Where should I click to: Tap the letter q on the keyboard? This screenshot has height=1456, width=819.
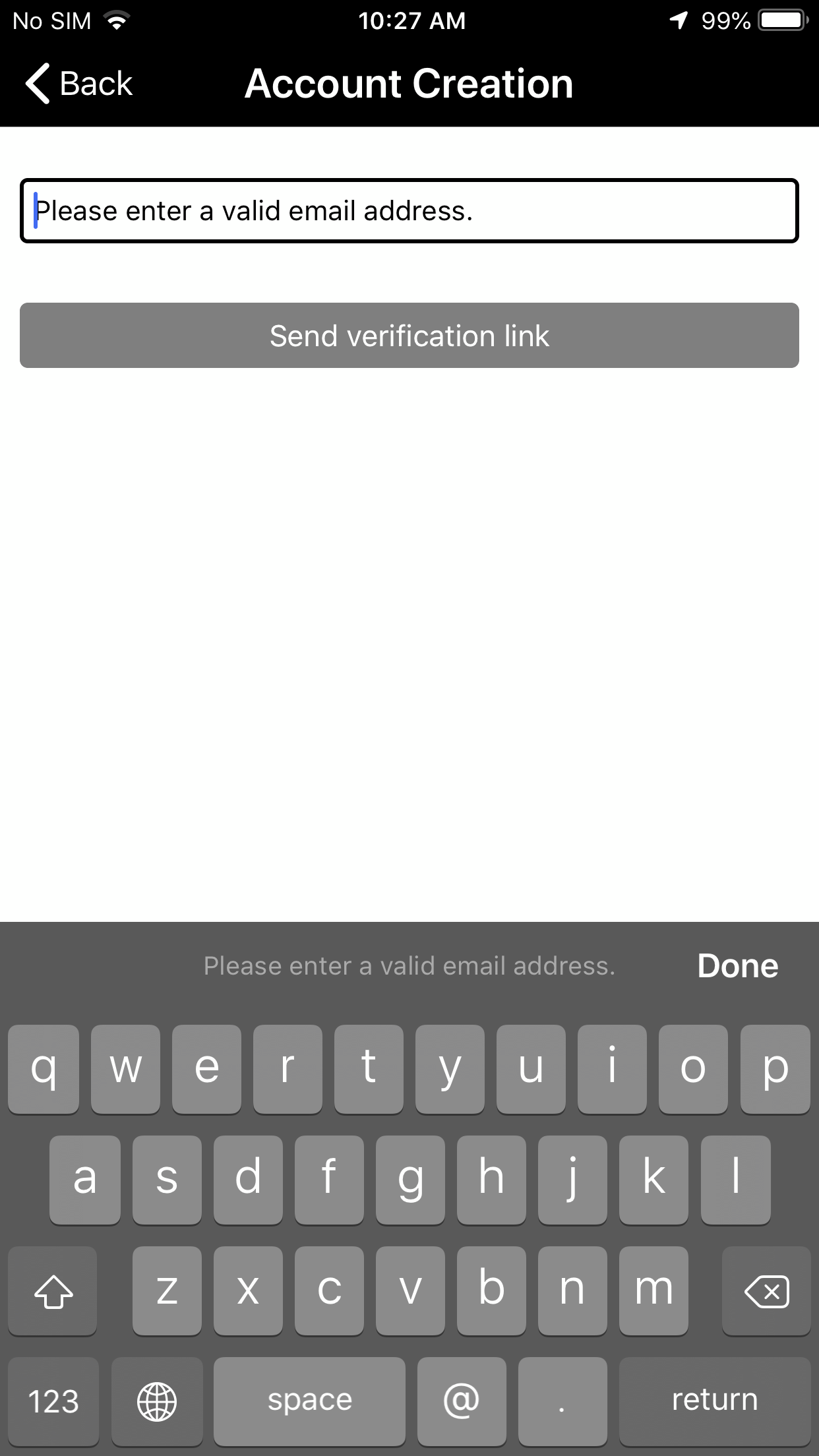pyautogui.click(x=43, y=1068)
